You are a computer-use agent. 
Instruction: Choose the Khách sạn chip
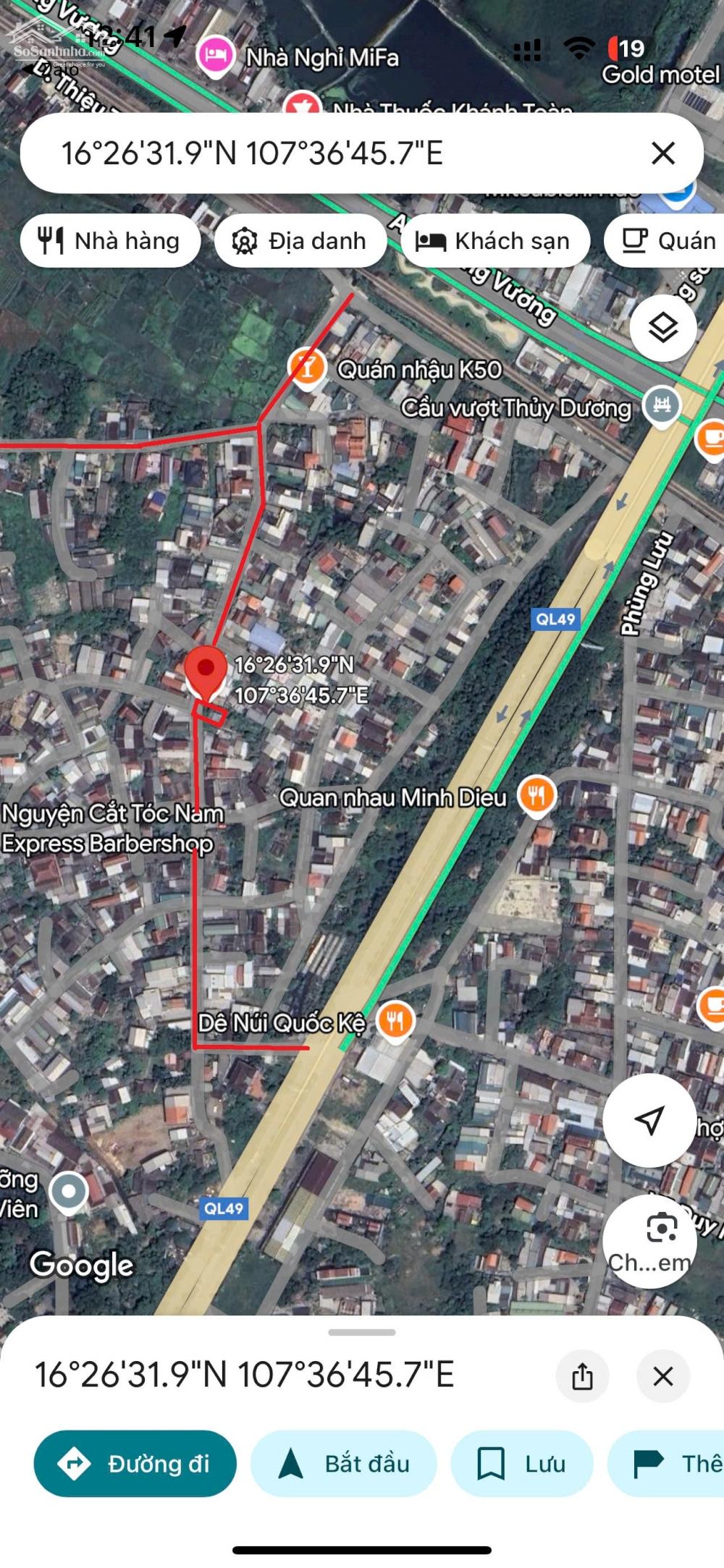click(495, 241)
